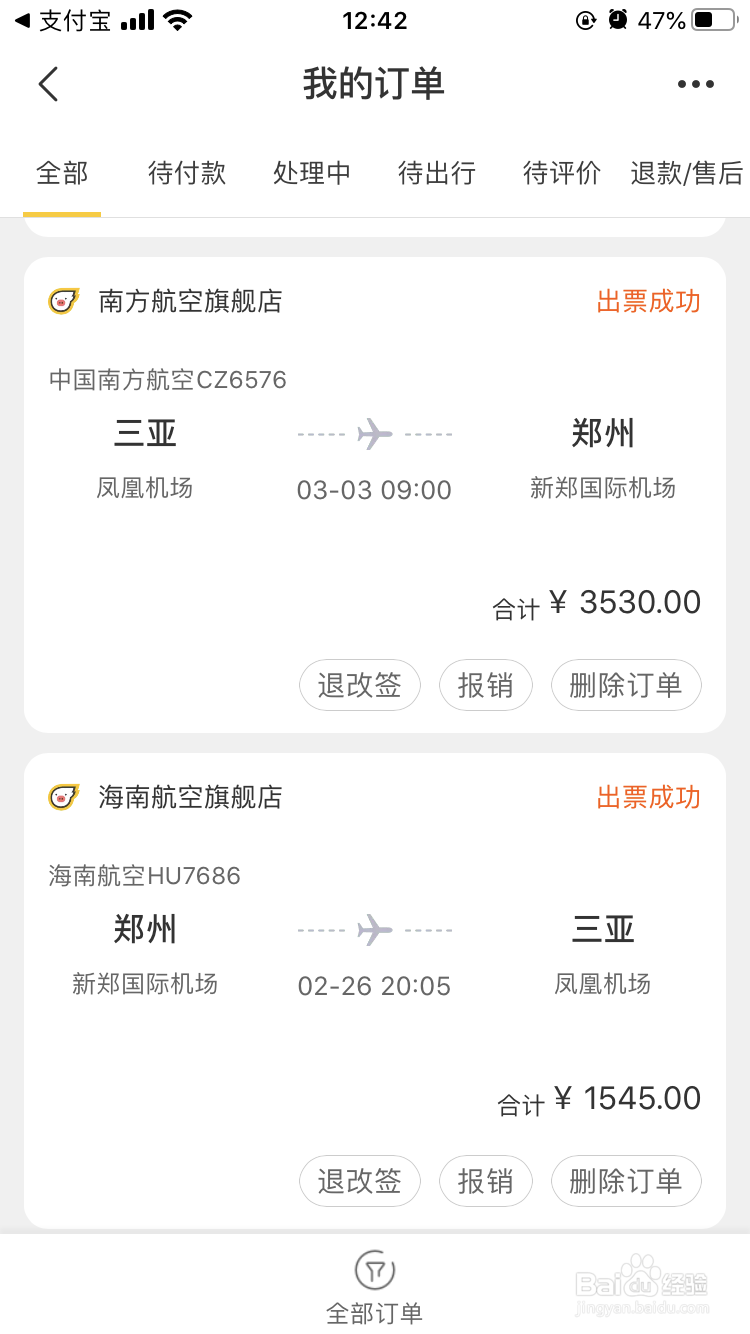Viewport: 750px width, 1334px height.
Task: Delete the CZ6576 order with 删除订单
Action: (626, 686)
